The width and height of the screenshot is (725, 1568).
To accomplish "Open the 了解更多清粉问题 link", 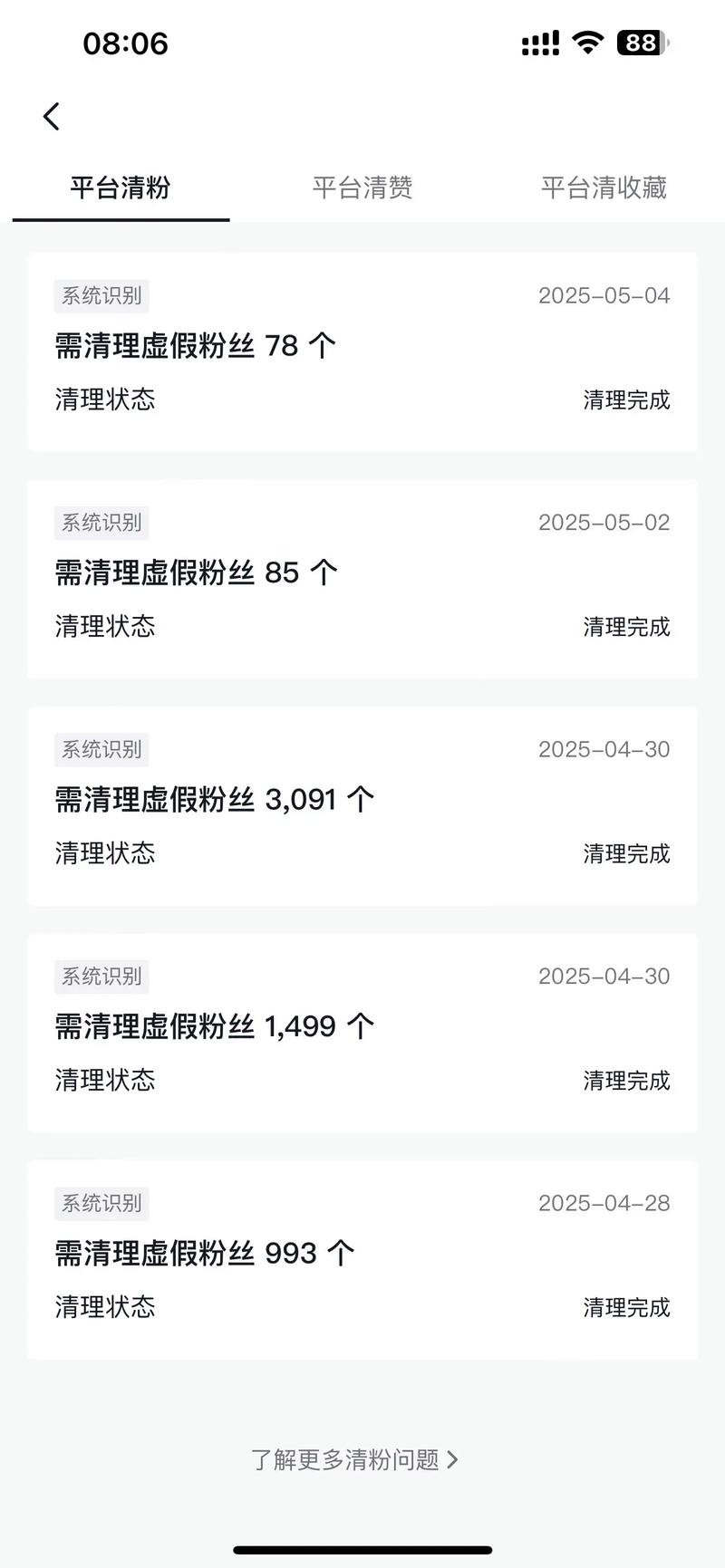I will 354,1459.
